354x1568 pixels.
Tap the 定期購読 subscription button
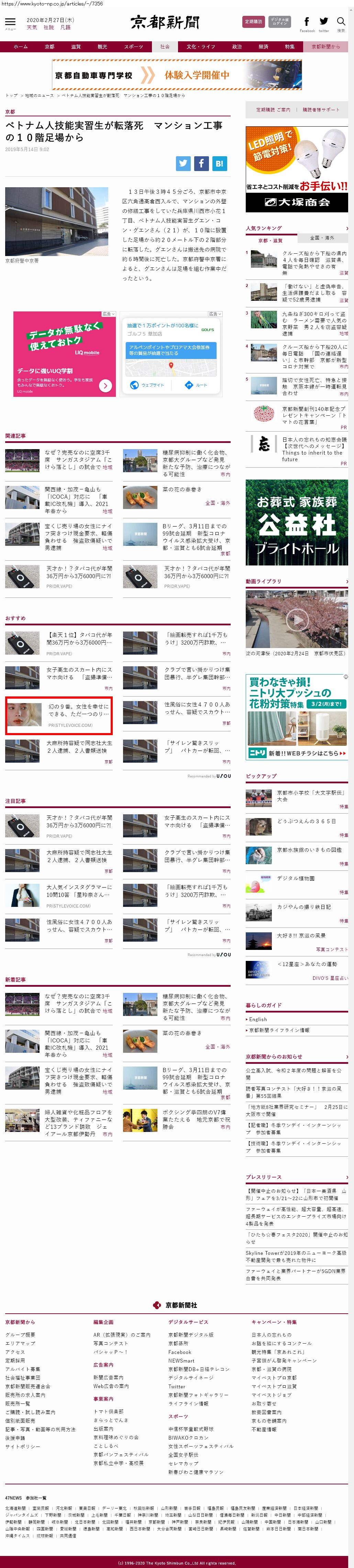coord(253,22)
